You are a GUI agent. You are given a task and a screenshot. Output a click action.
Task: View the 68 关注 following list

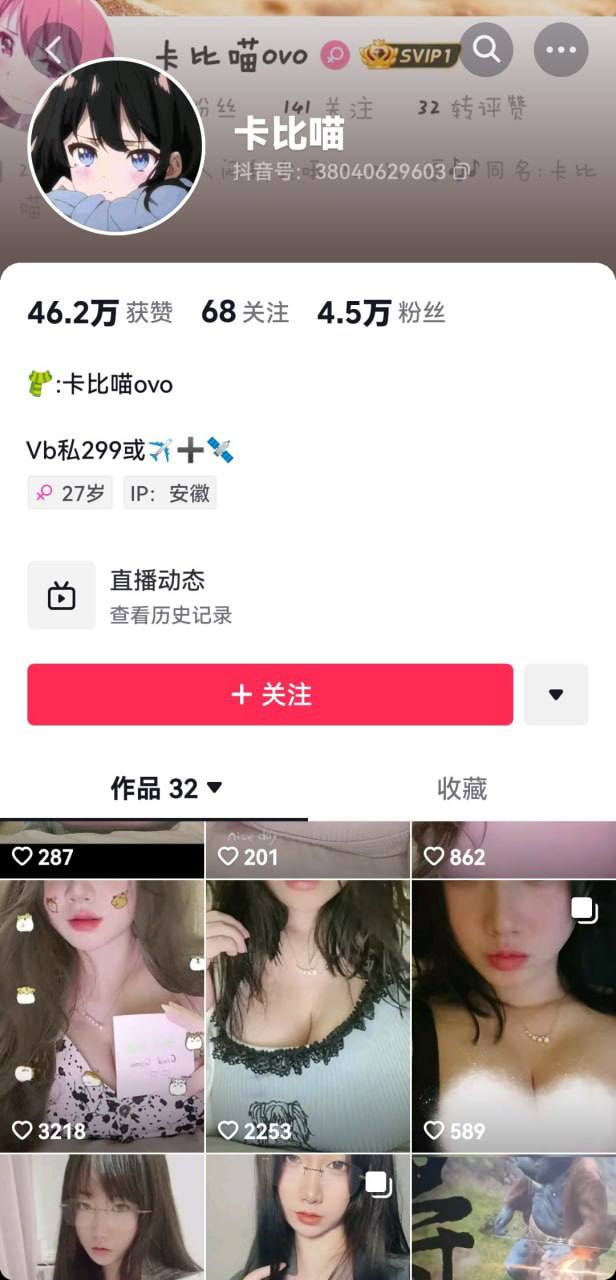pos(245,313)
